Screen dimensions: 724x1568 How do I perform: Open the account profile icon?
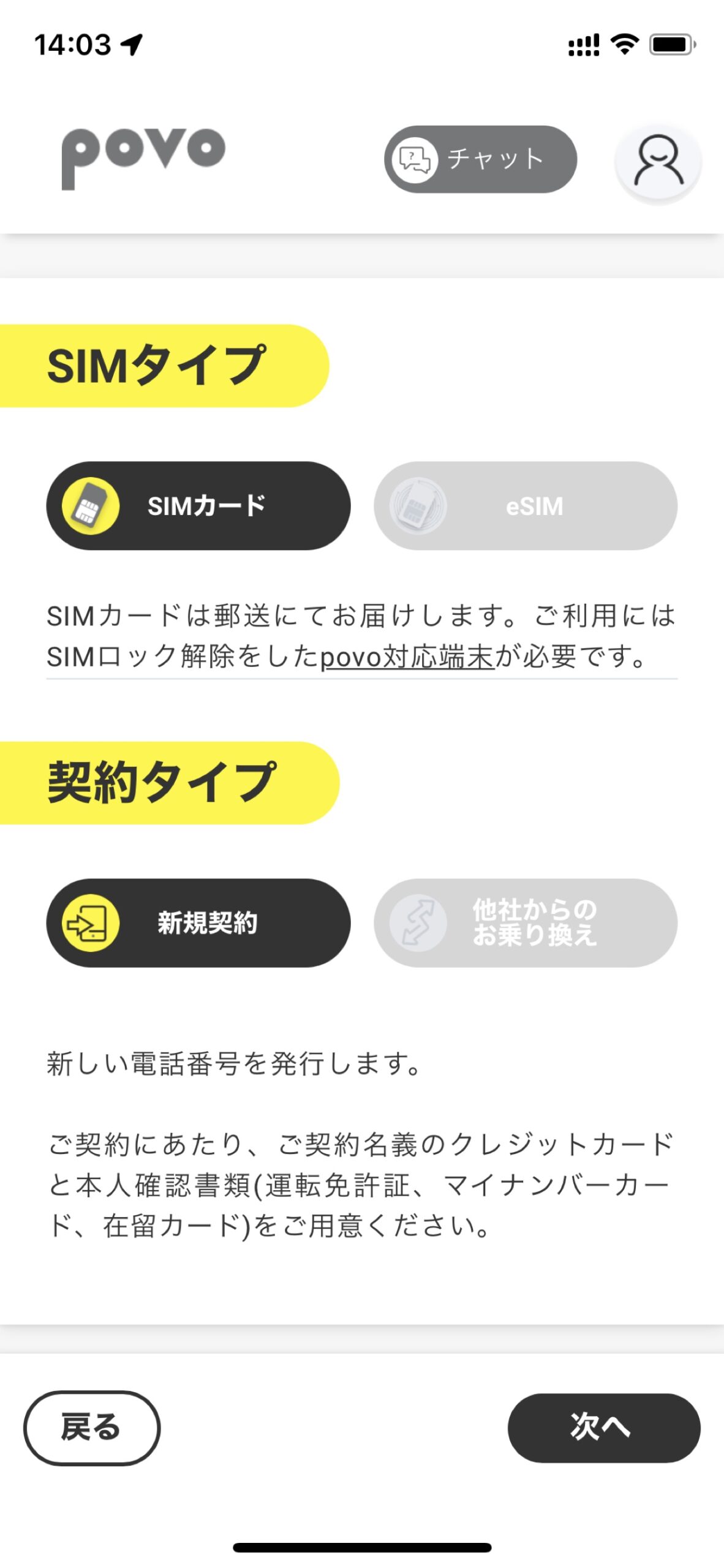click(x=658, y=161)
